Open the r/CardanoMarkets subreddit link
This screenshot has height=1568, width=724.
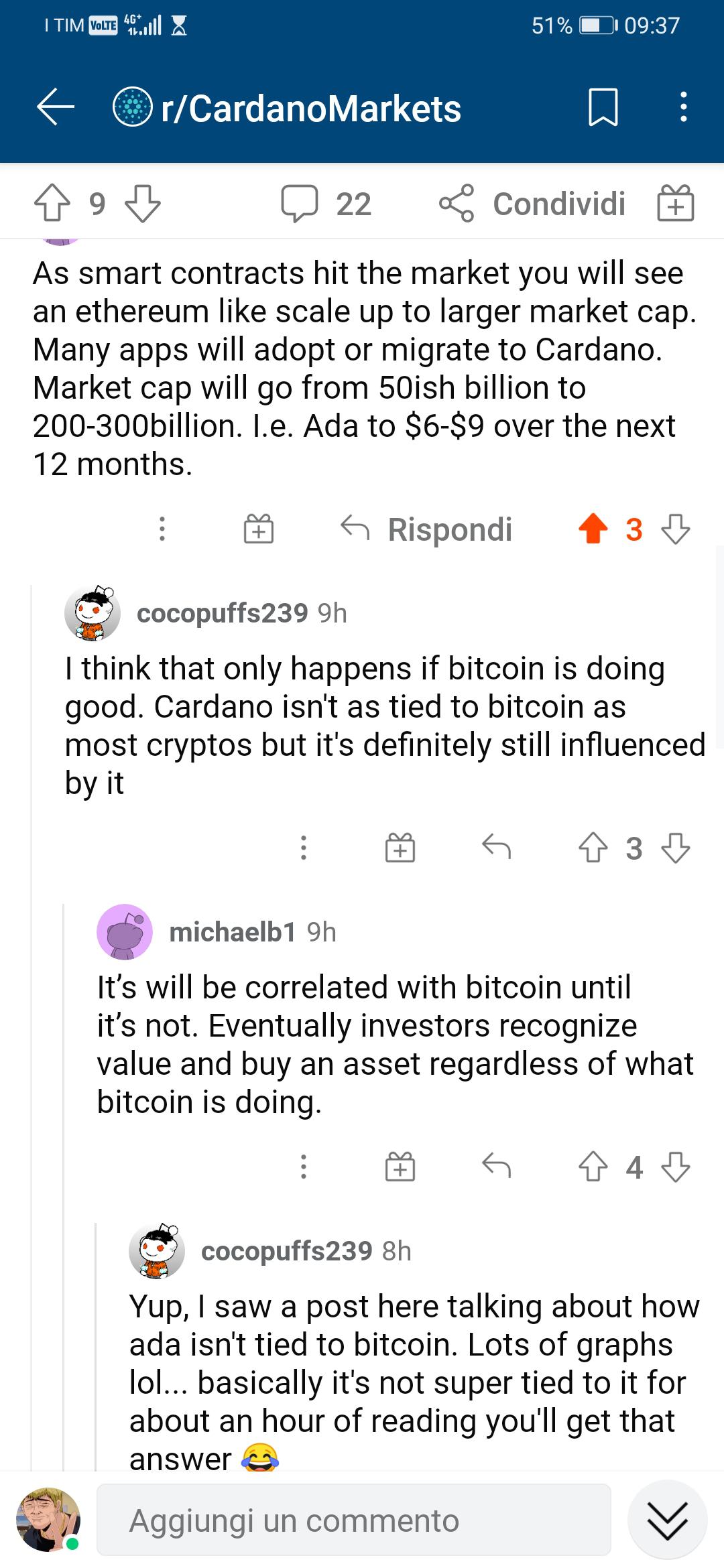pos(287,108)
